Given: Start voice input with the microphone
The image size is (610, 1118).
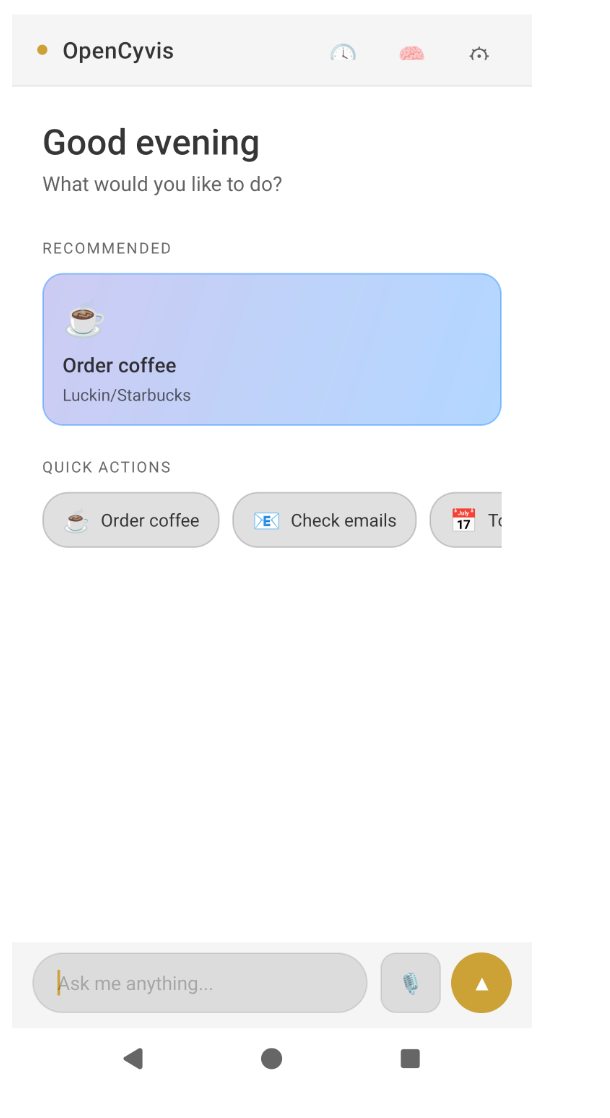Looking at the screenshot, I should point(410,983).
